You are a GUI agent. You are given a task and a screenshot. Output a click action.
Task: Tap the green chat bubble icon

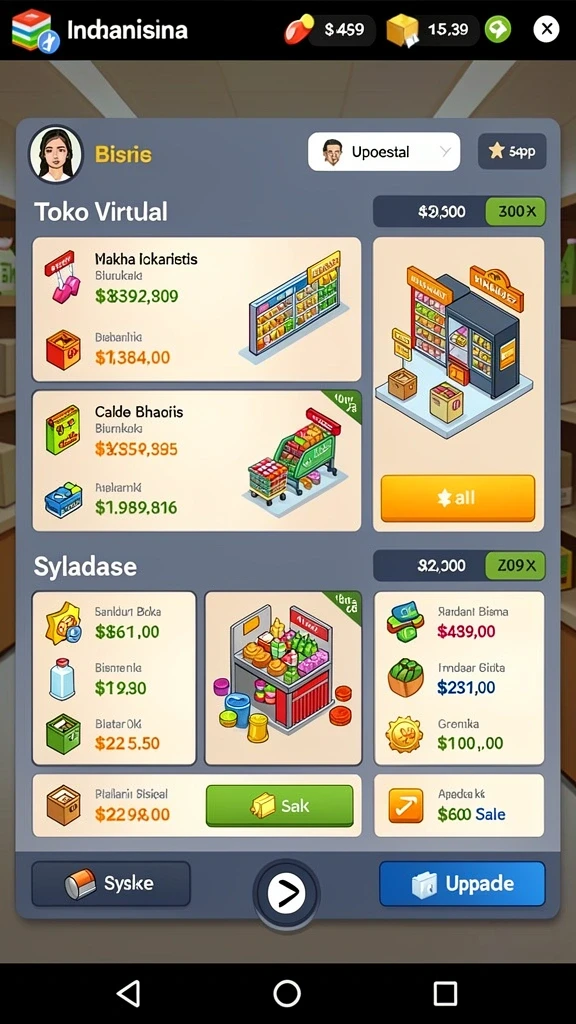[498, 29]
